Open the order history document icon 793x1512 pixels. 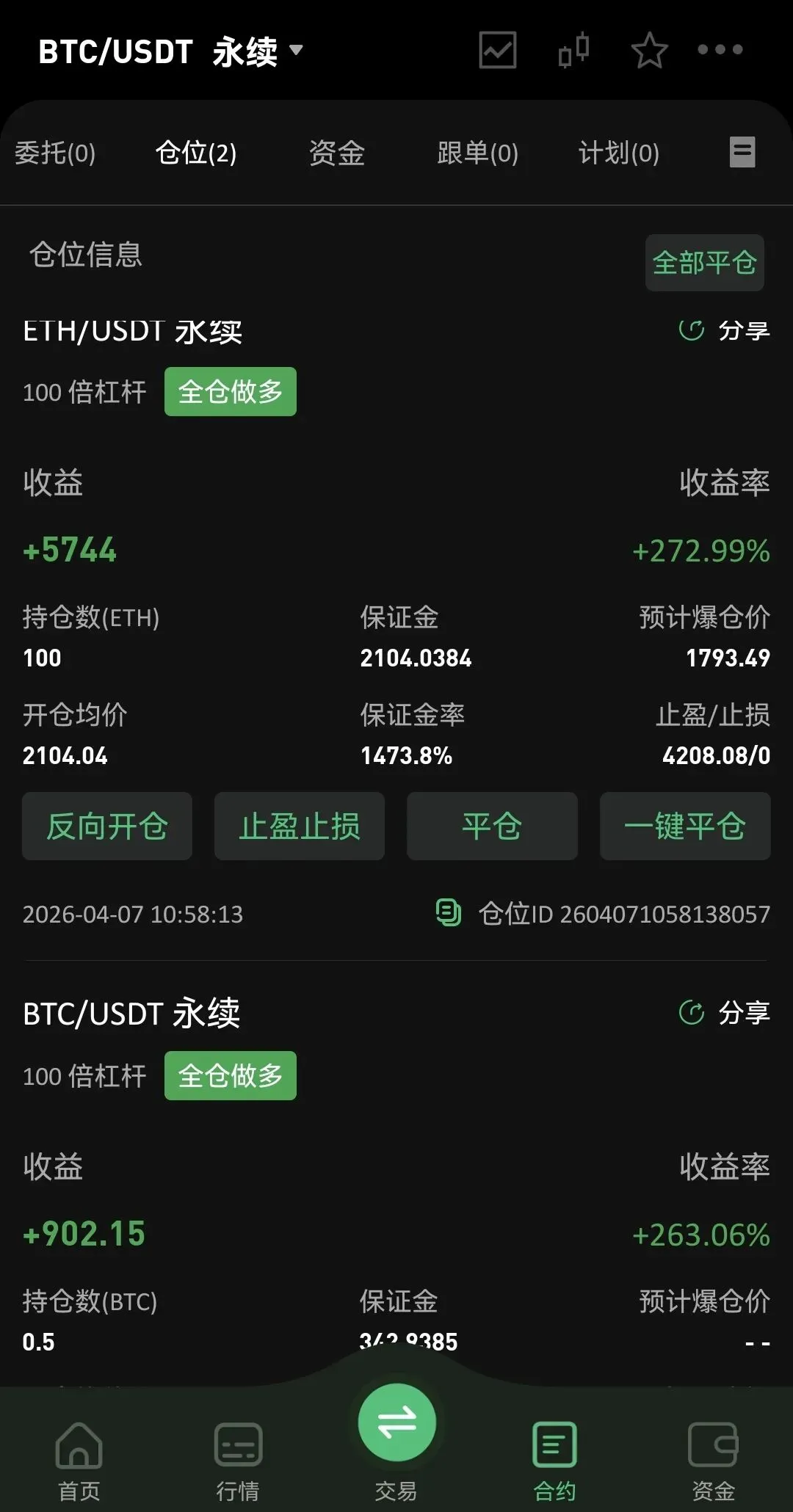pos(742,153)
